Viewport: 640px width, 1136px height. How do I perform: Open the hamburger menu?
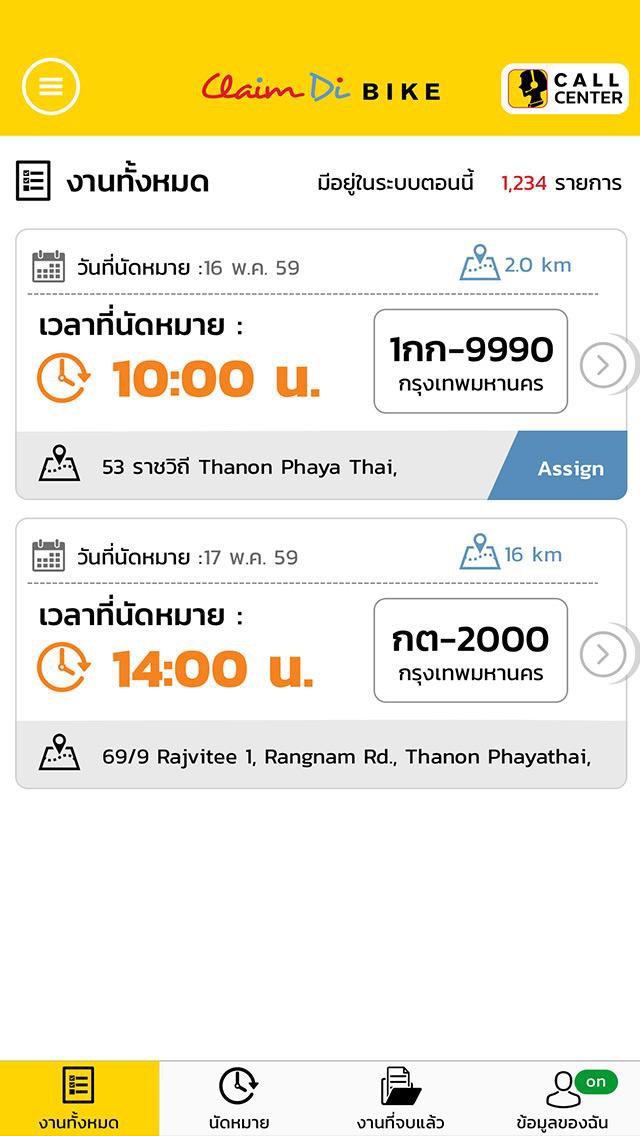pos(51,87)
